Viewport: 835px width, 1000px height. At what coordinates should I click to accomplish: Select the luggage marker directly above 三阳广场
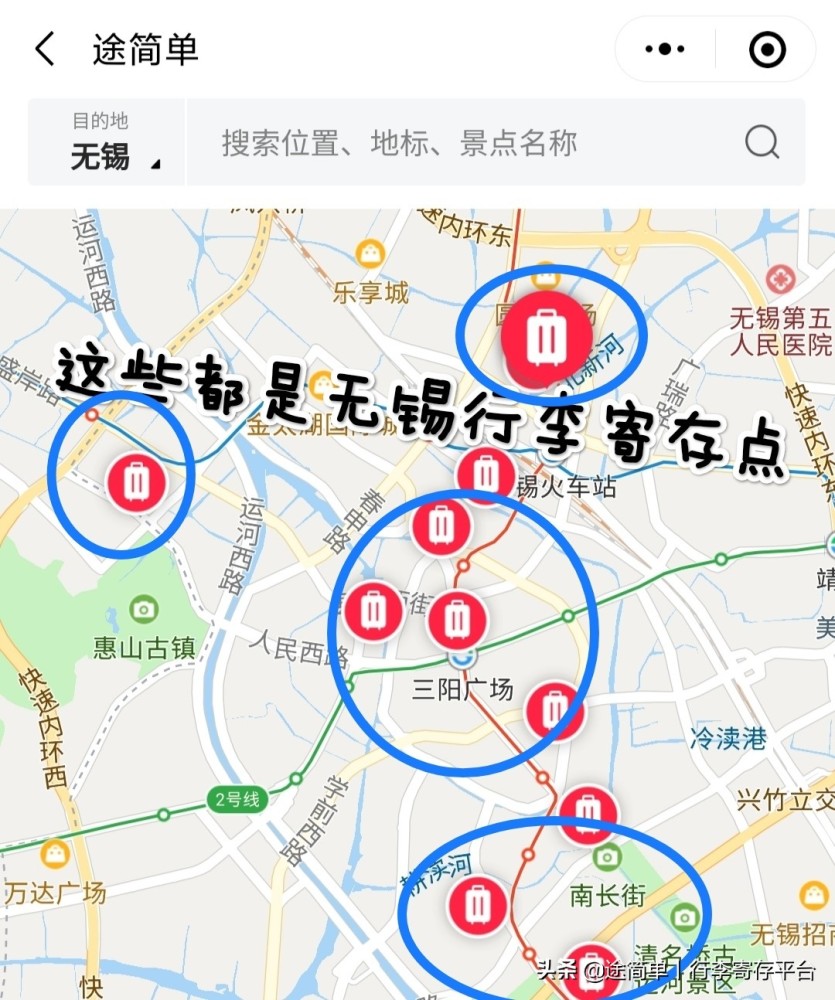(x=457, y=620)
